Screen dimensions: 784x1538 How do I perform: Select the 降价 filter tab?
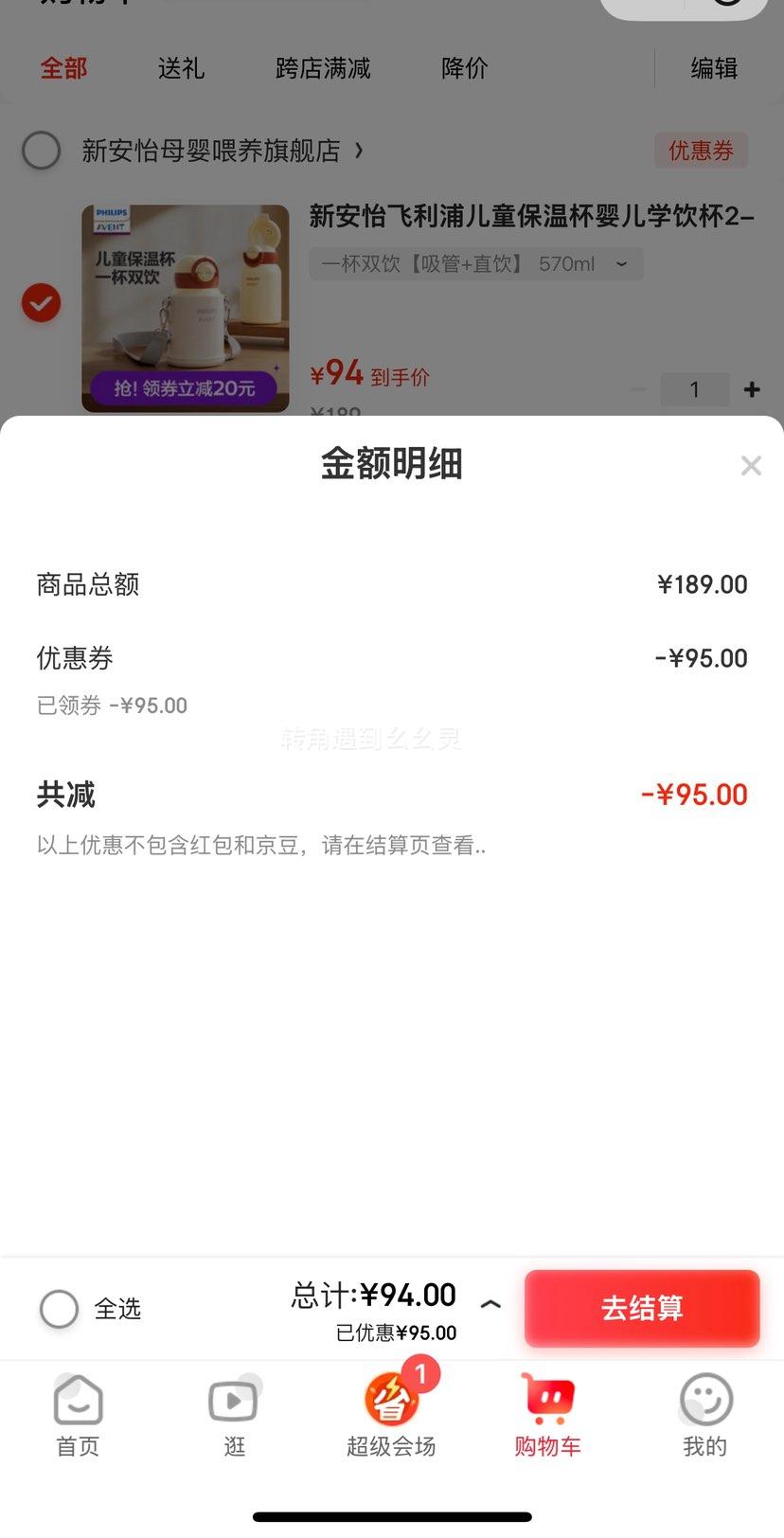(x=464, y=68)
